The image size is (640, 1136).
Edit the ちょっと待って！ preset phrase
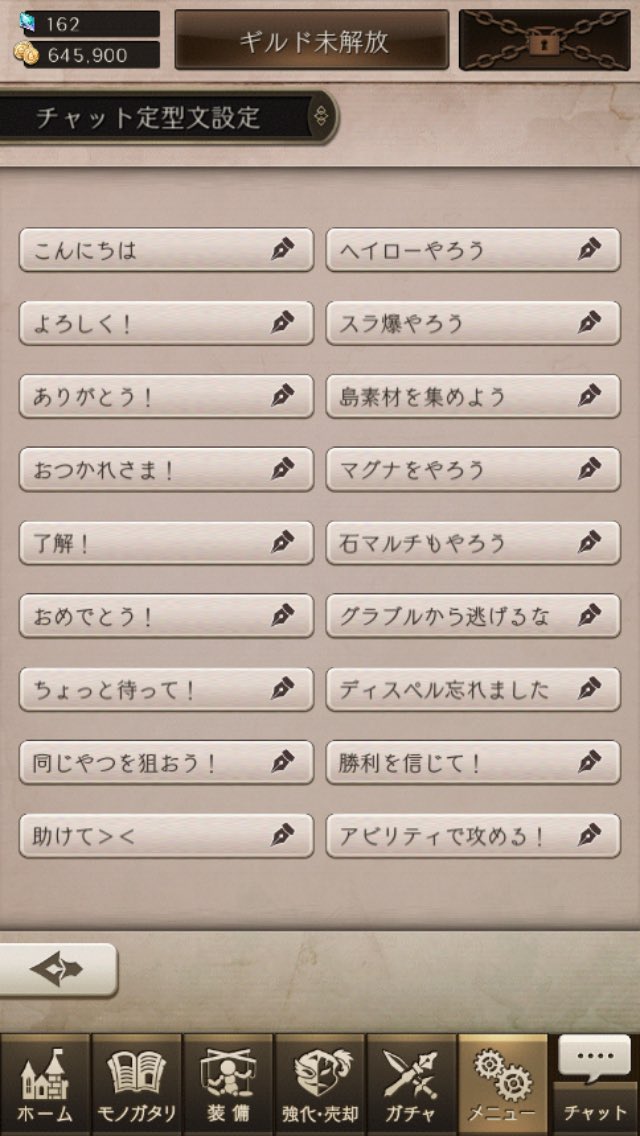tap(166, 689)
